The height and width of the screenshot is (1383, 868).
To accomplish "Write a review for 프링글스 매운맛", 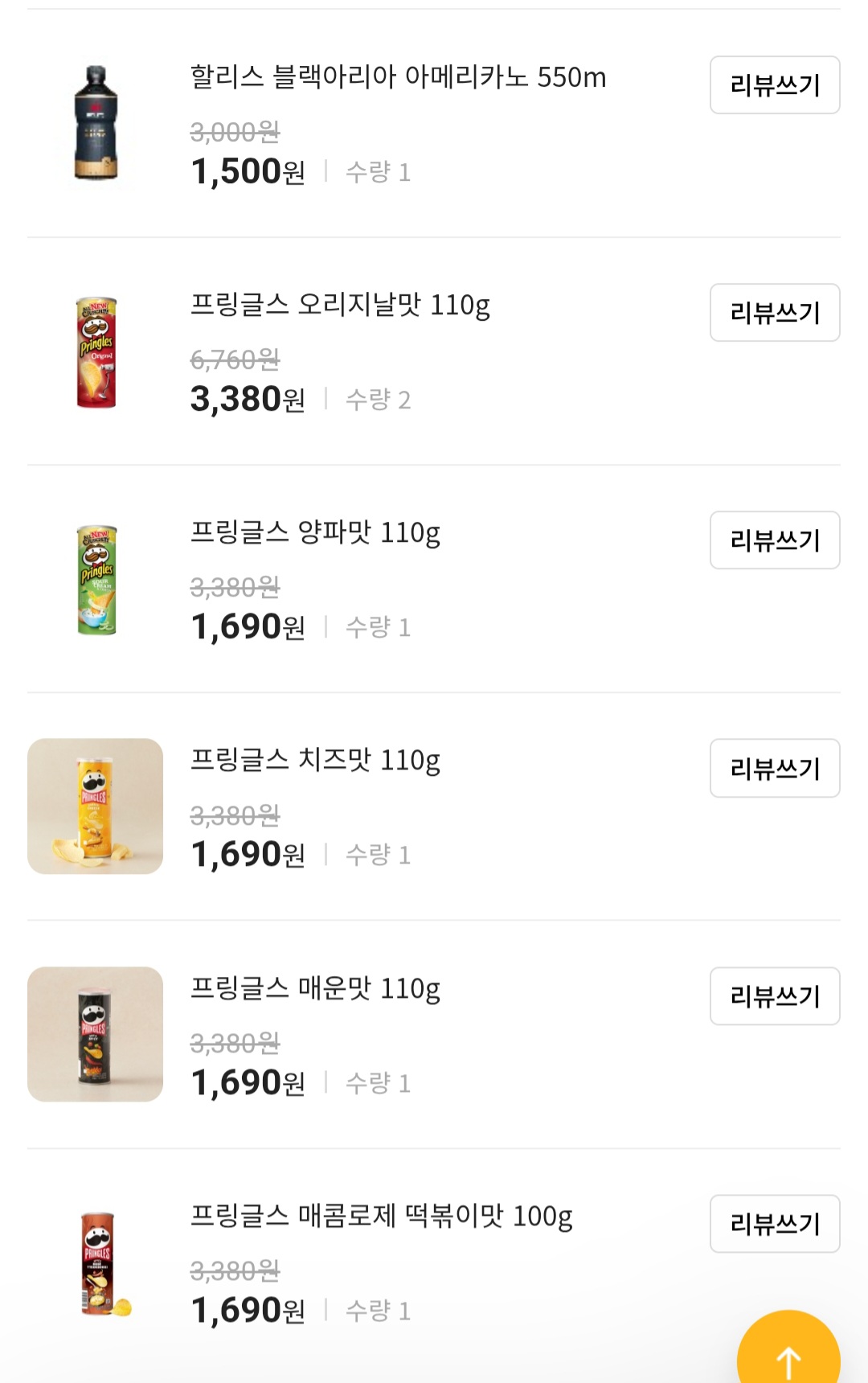I will (774, 996).
